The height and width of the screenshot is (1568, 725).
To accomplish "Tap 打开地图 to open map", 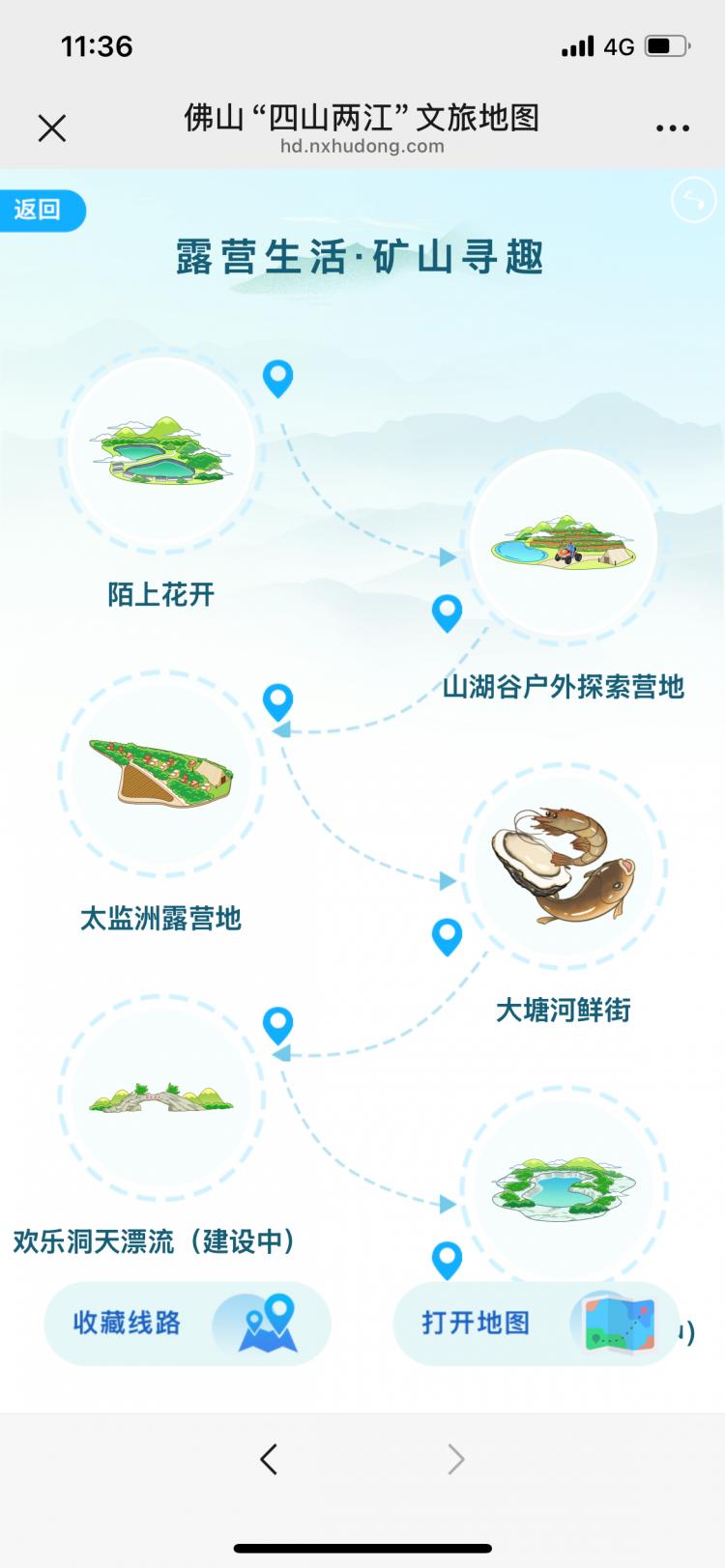I will pos(536,1323).
